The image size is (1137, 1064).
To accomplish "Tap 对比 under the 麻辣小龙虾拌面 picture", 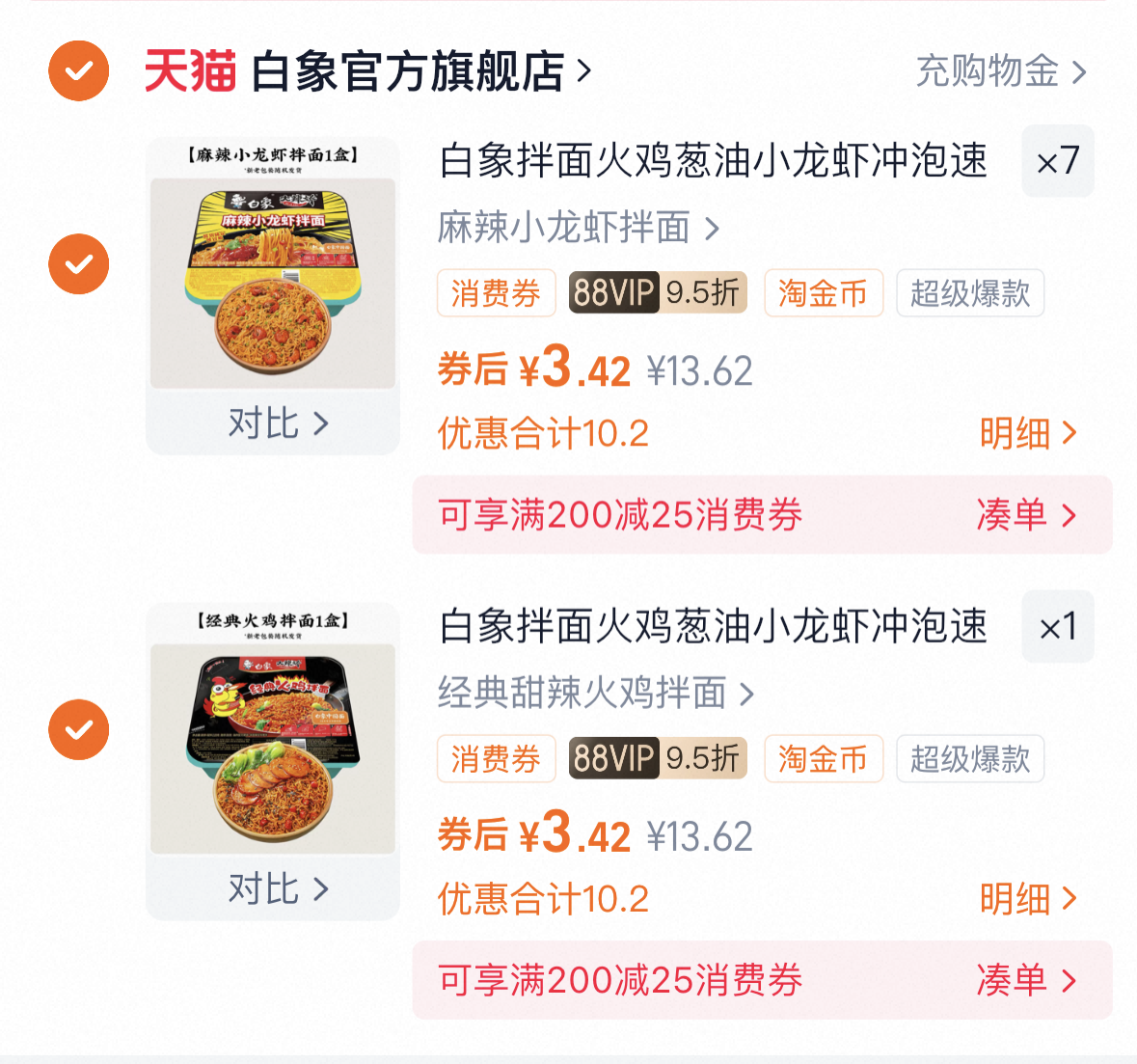I will pos(277,423).
